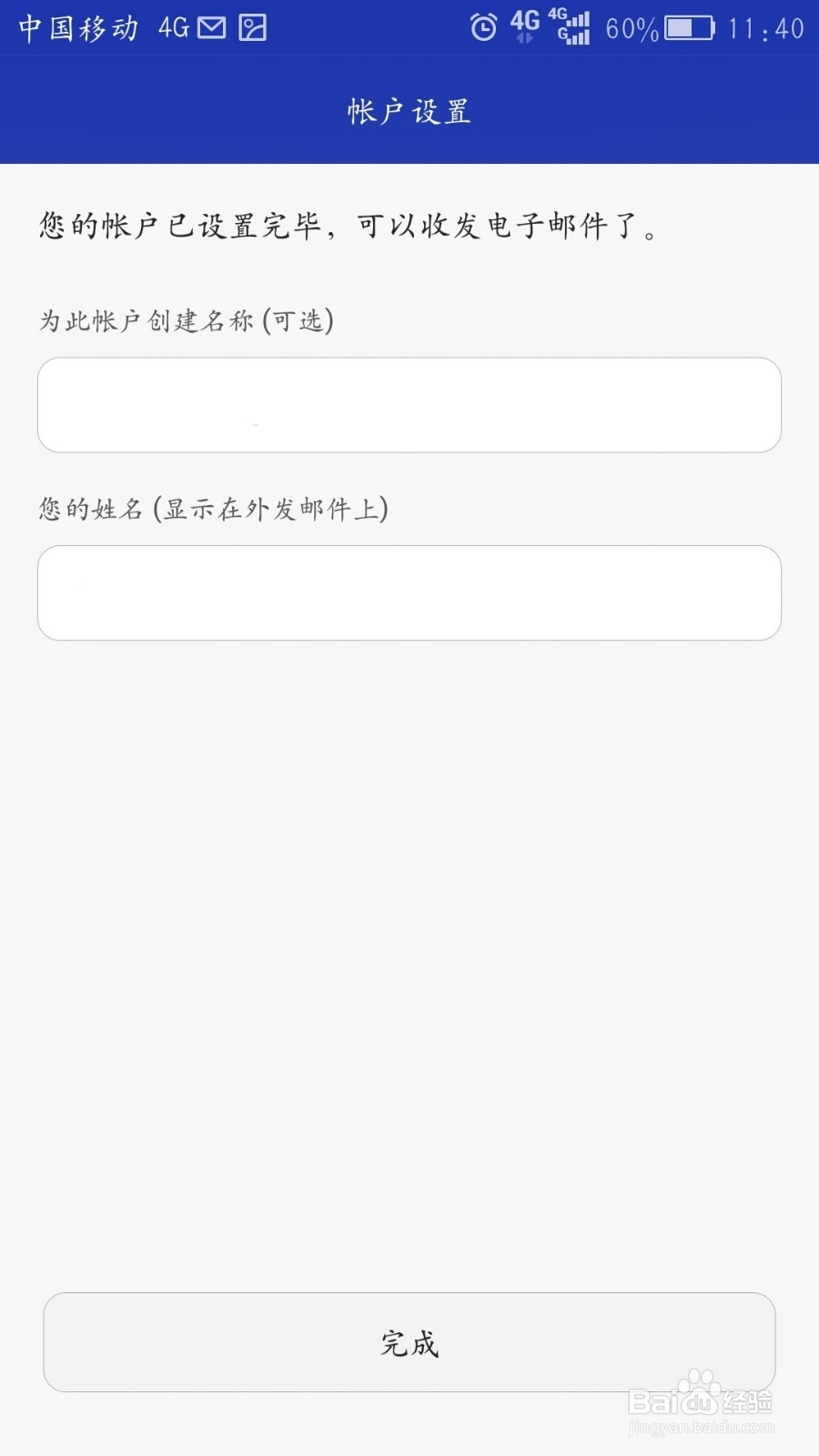Viewport: 819px width, 1456px height.
Task: Open the email notification envelope icon
Action: [211, 26]
